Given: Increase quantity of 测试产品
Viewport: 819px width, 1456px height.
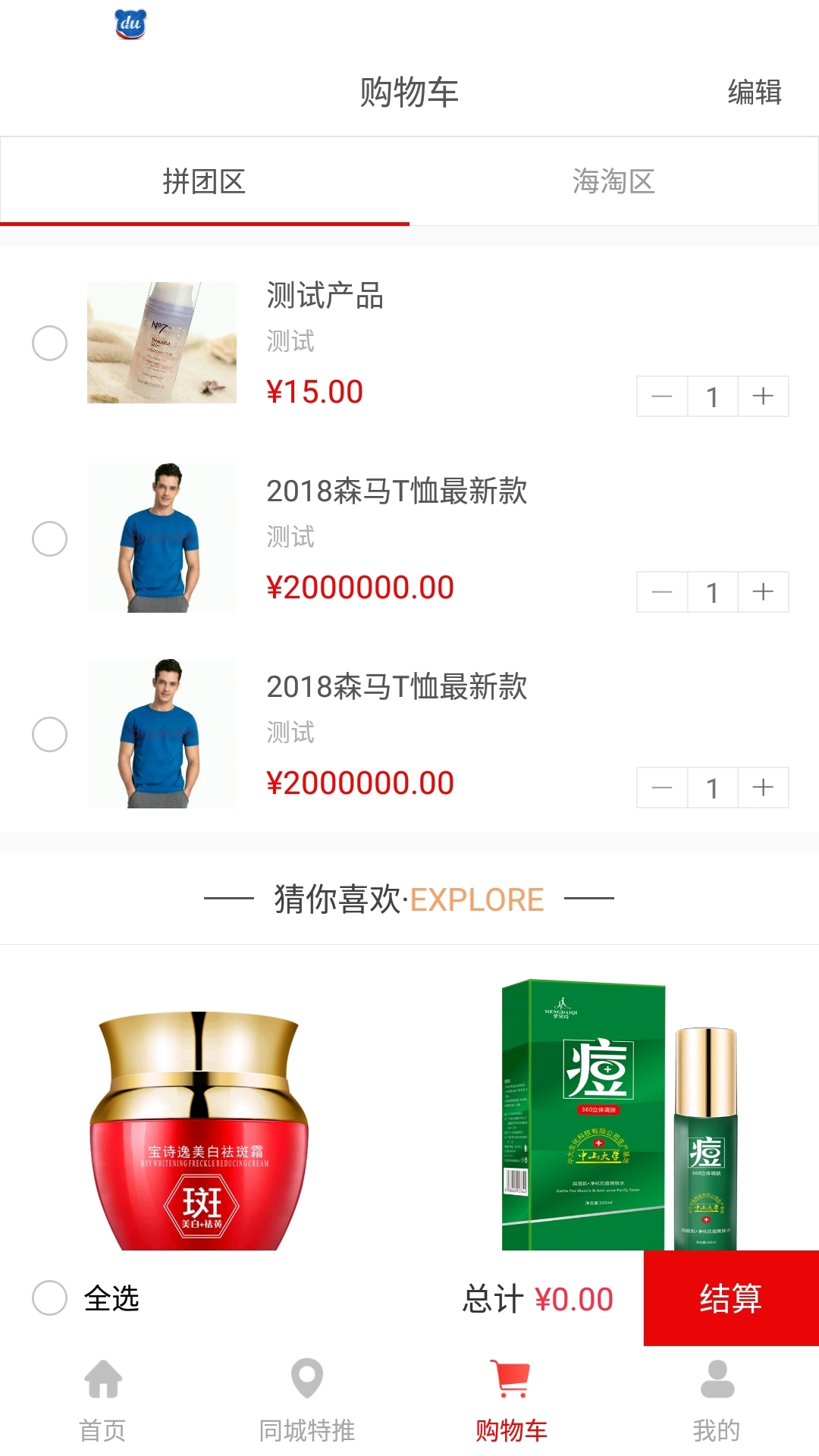Looking at the screenshot, I should click(763, 396).
